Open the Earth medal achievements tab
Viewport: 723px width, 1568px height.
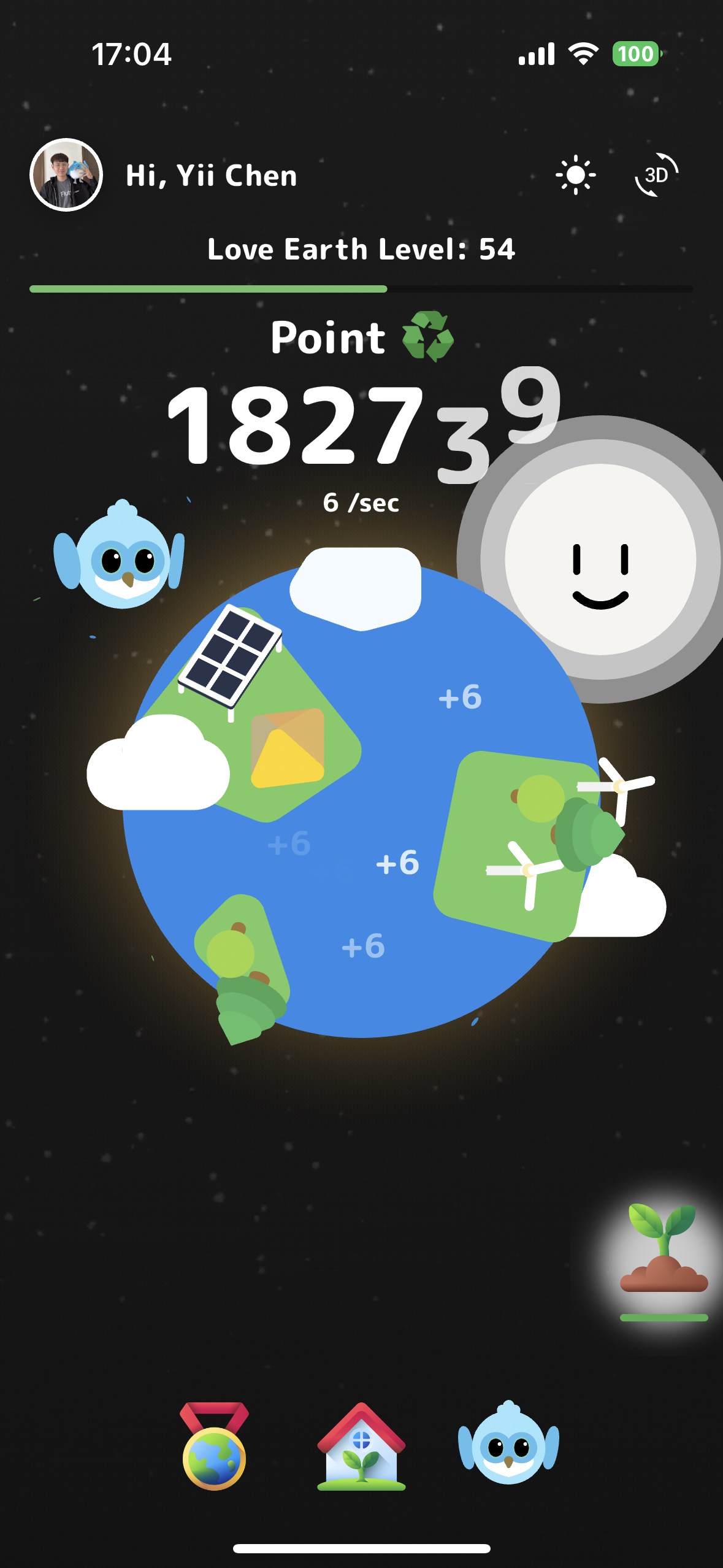point(214,1446)
